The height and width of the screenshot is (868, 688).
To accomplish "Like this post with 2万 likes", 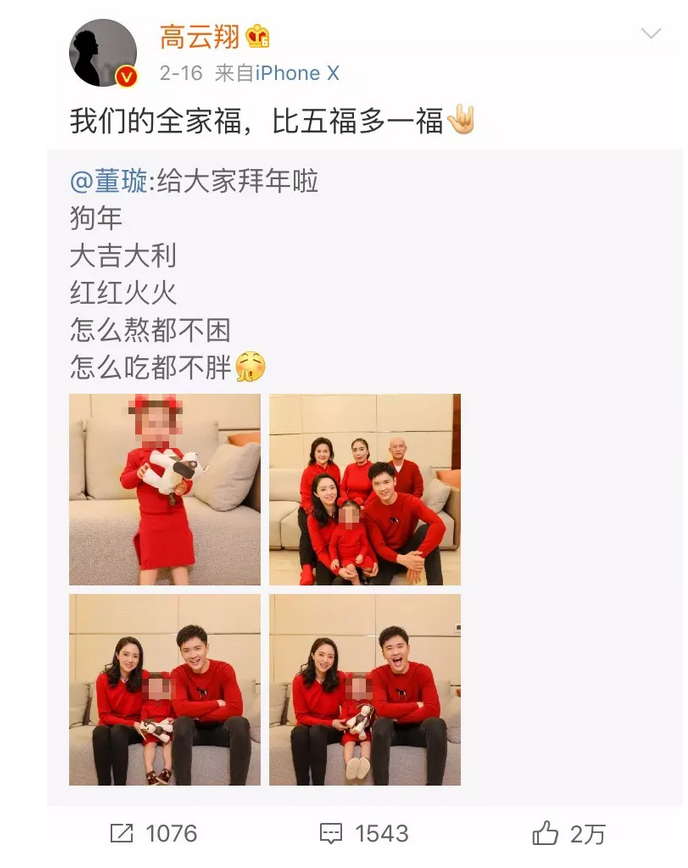I will (568, 833).
